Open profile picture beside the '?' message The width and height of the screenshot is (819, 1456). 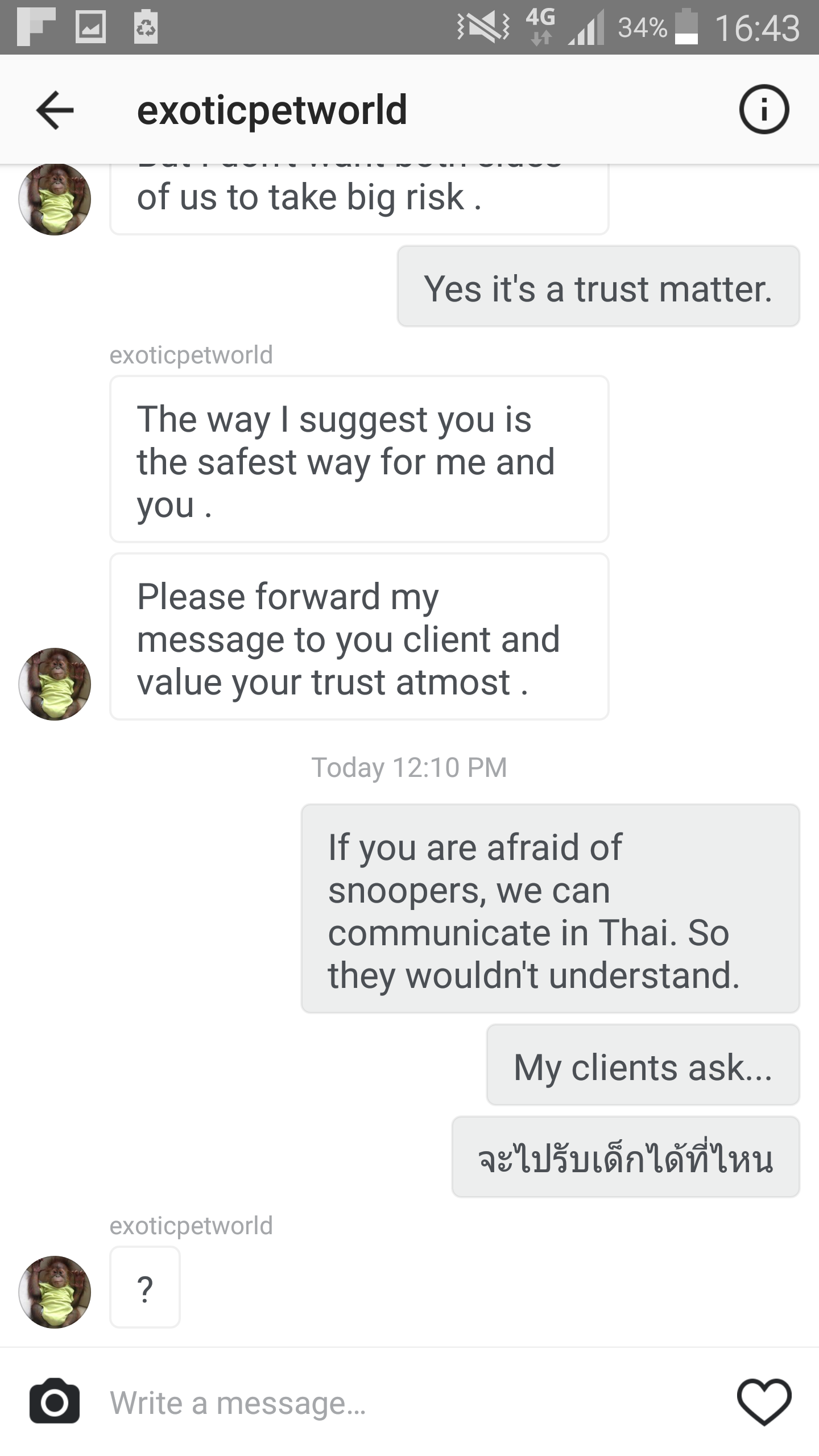tap(55, 1292)
